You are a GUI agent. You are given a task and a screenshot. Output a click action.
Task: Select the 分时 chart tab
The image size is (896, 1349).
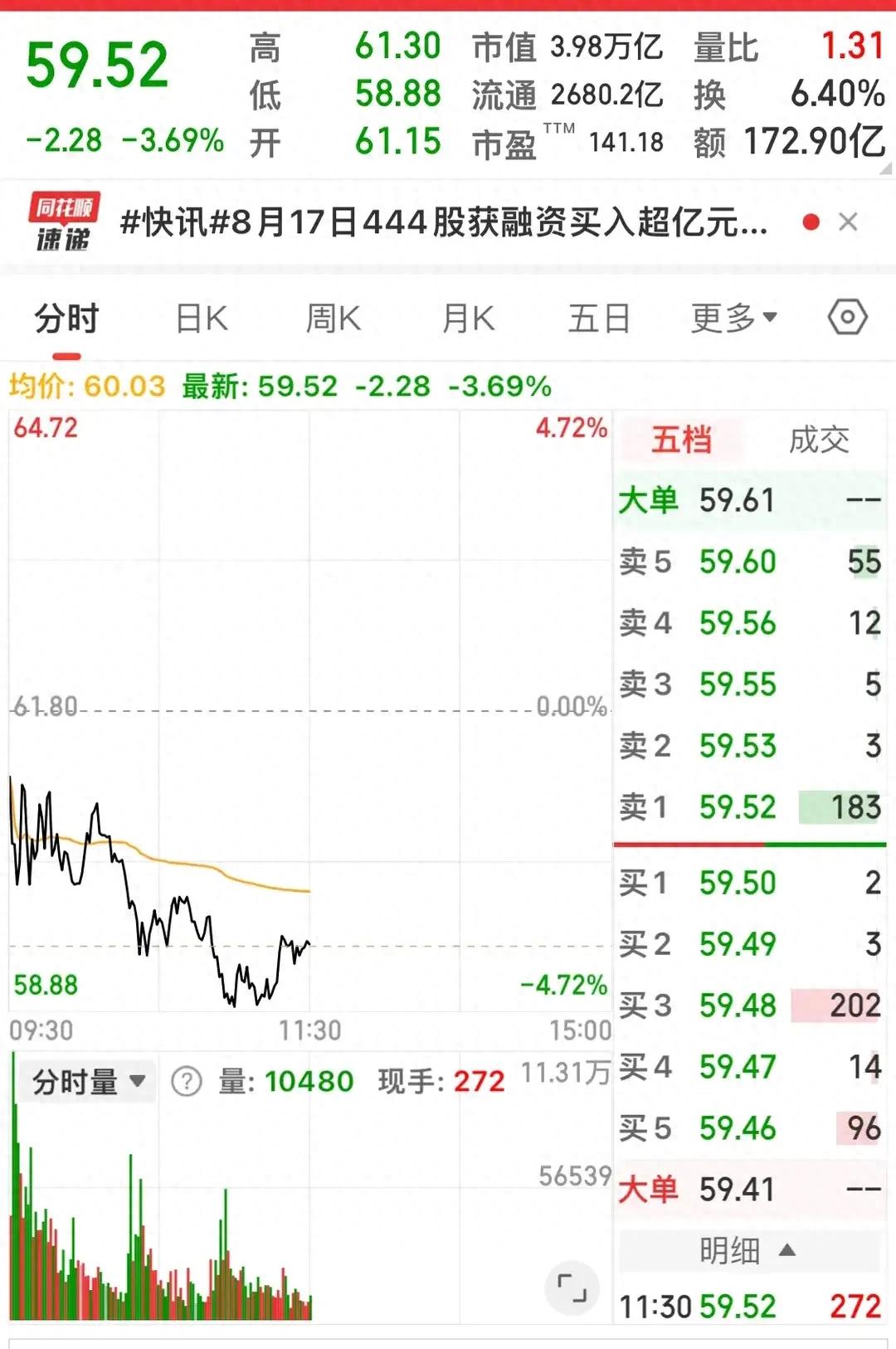[66, 318]
